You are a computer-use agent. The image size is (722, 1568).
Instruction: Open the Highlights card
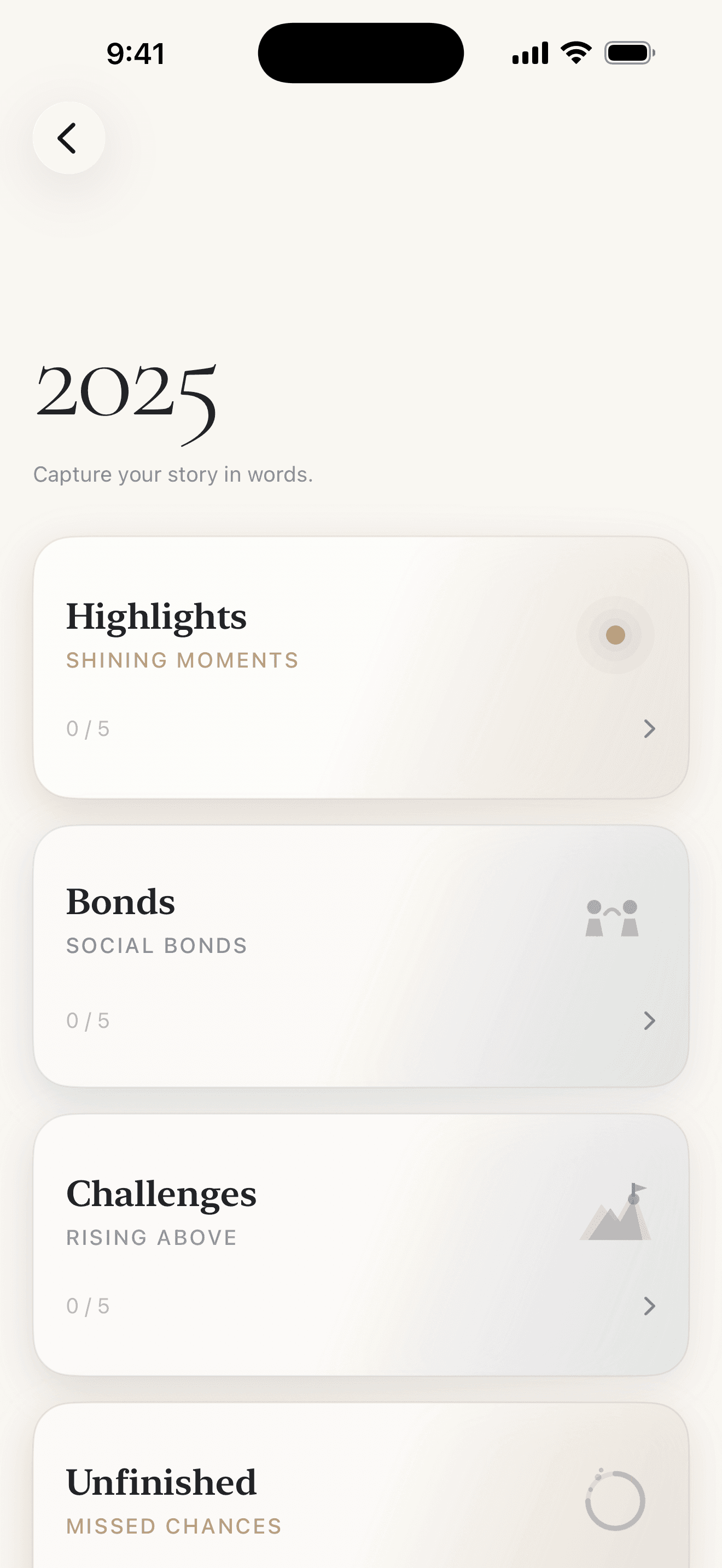coord(360,667)
